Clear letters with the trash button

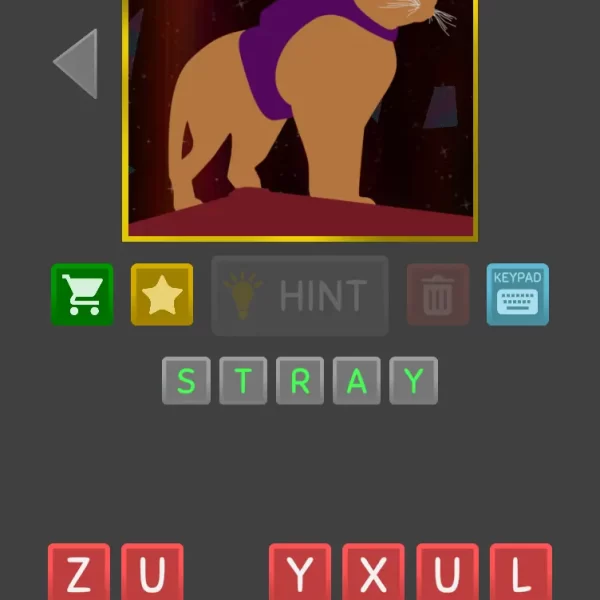[438, 294]
